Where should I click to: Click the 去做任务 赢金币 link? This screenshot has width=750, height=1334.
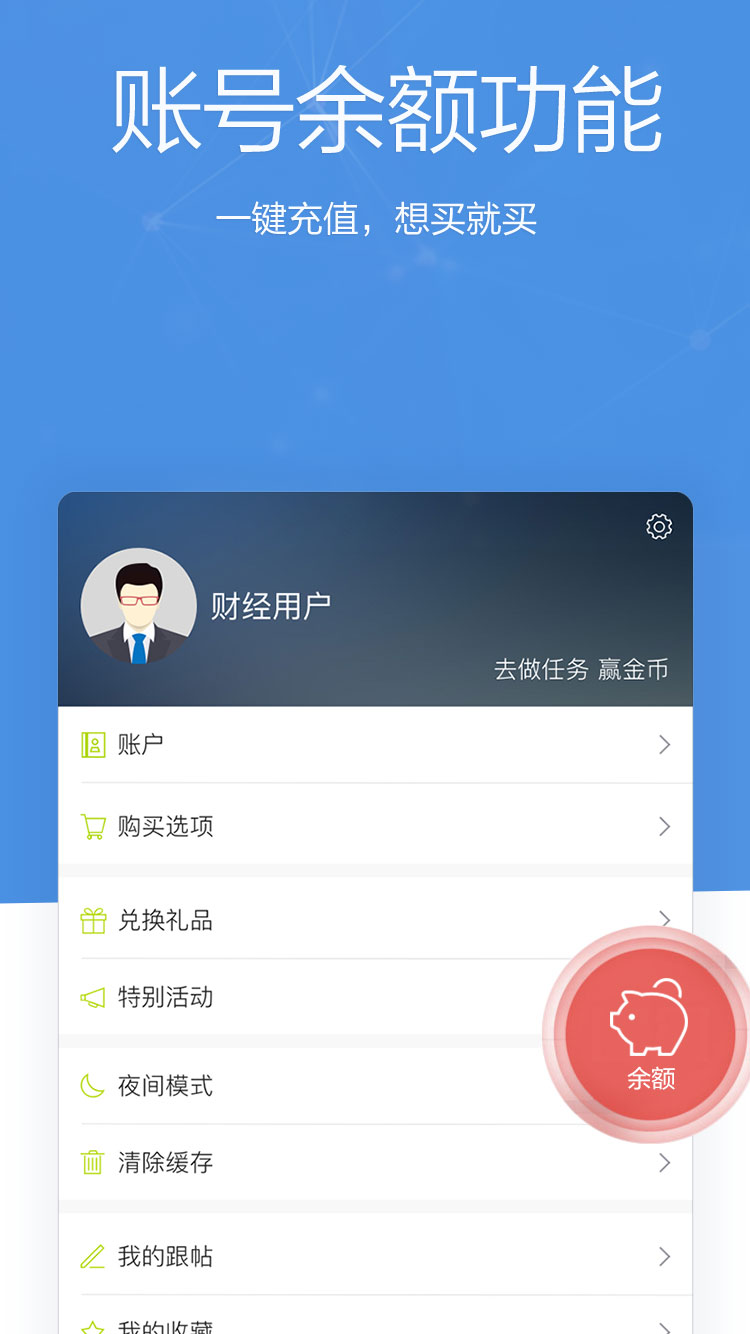coord(583,668)
